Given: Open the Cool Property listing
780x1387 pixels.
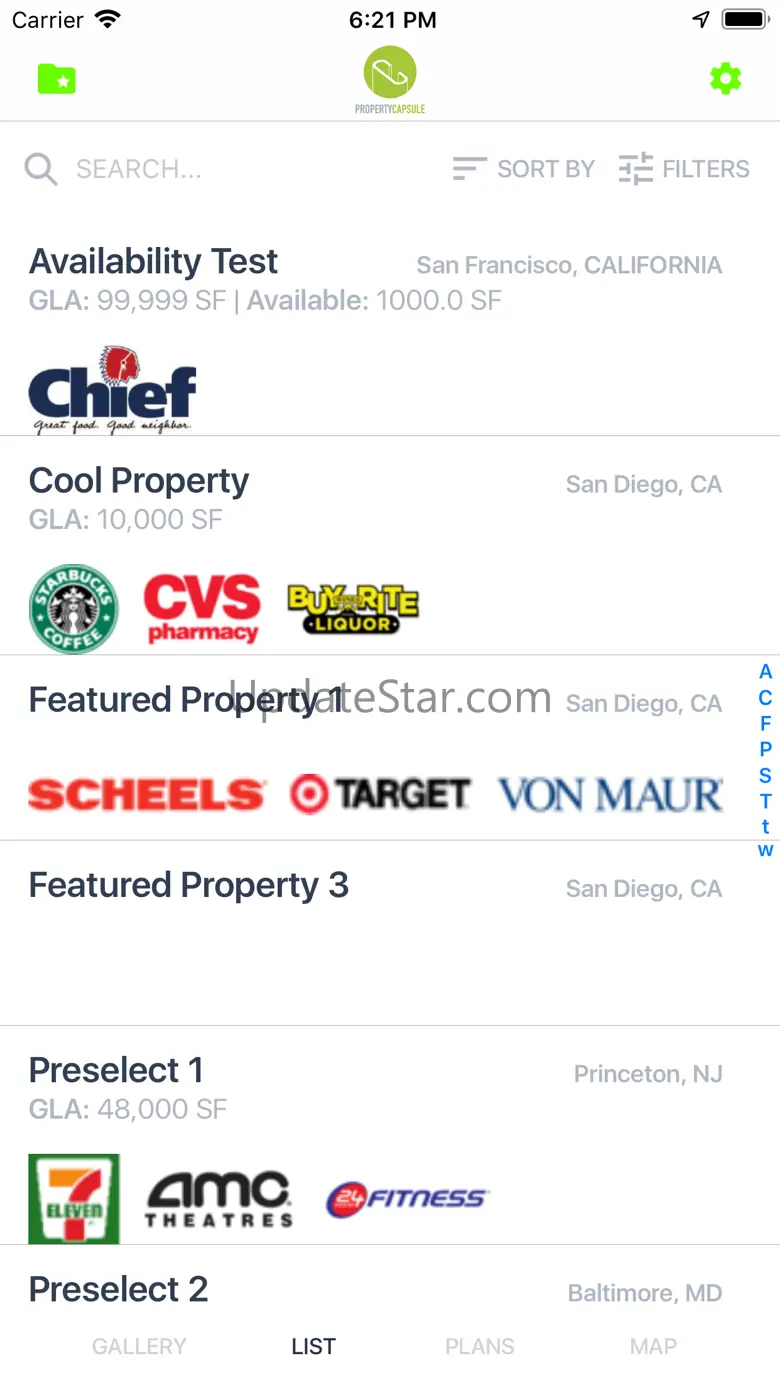Looking at the screenshot, I should coord(390,546).
